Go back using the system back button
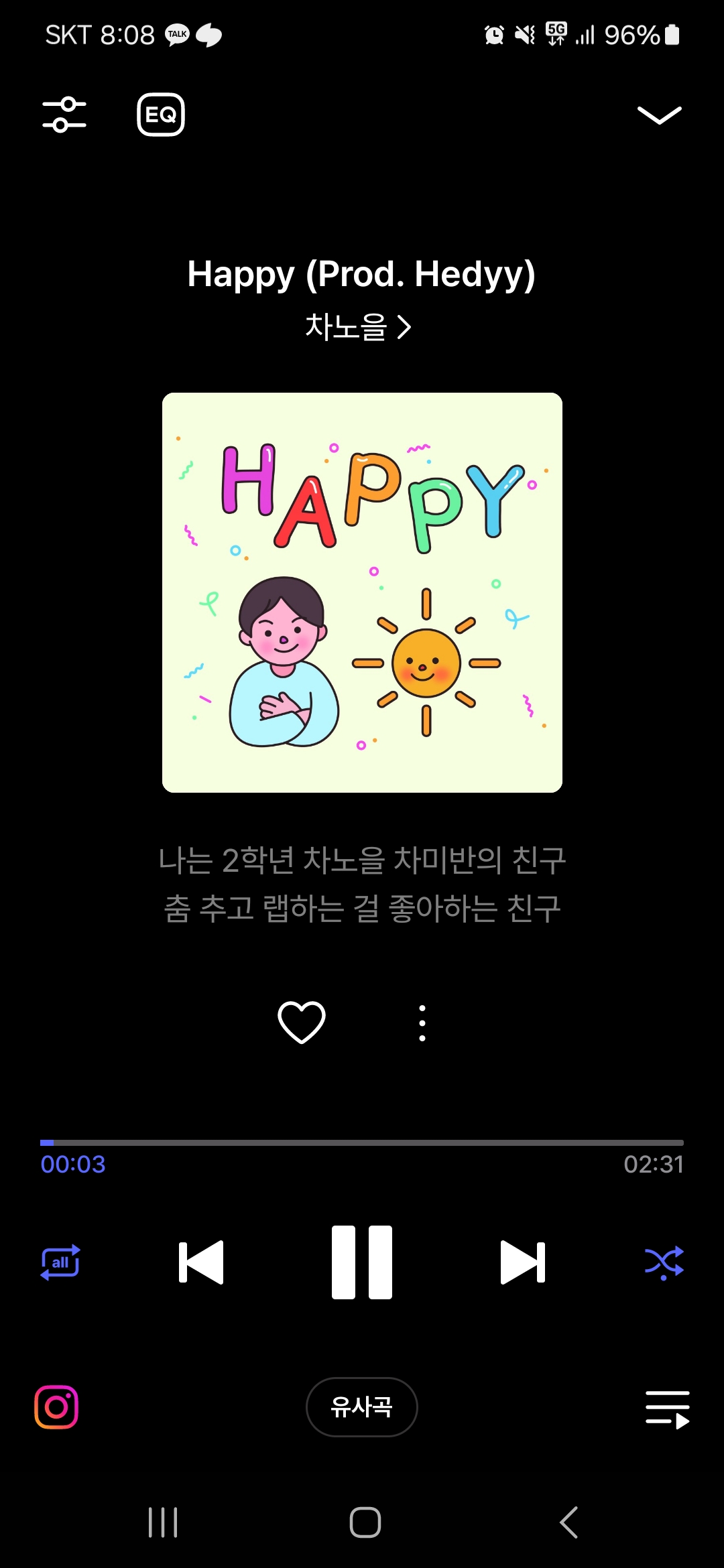Viewport: 724px width, 1568px height. [x=568, y=1522]
